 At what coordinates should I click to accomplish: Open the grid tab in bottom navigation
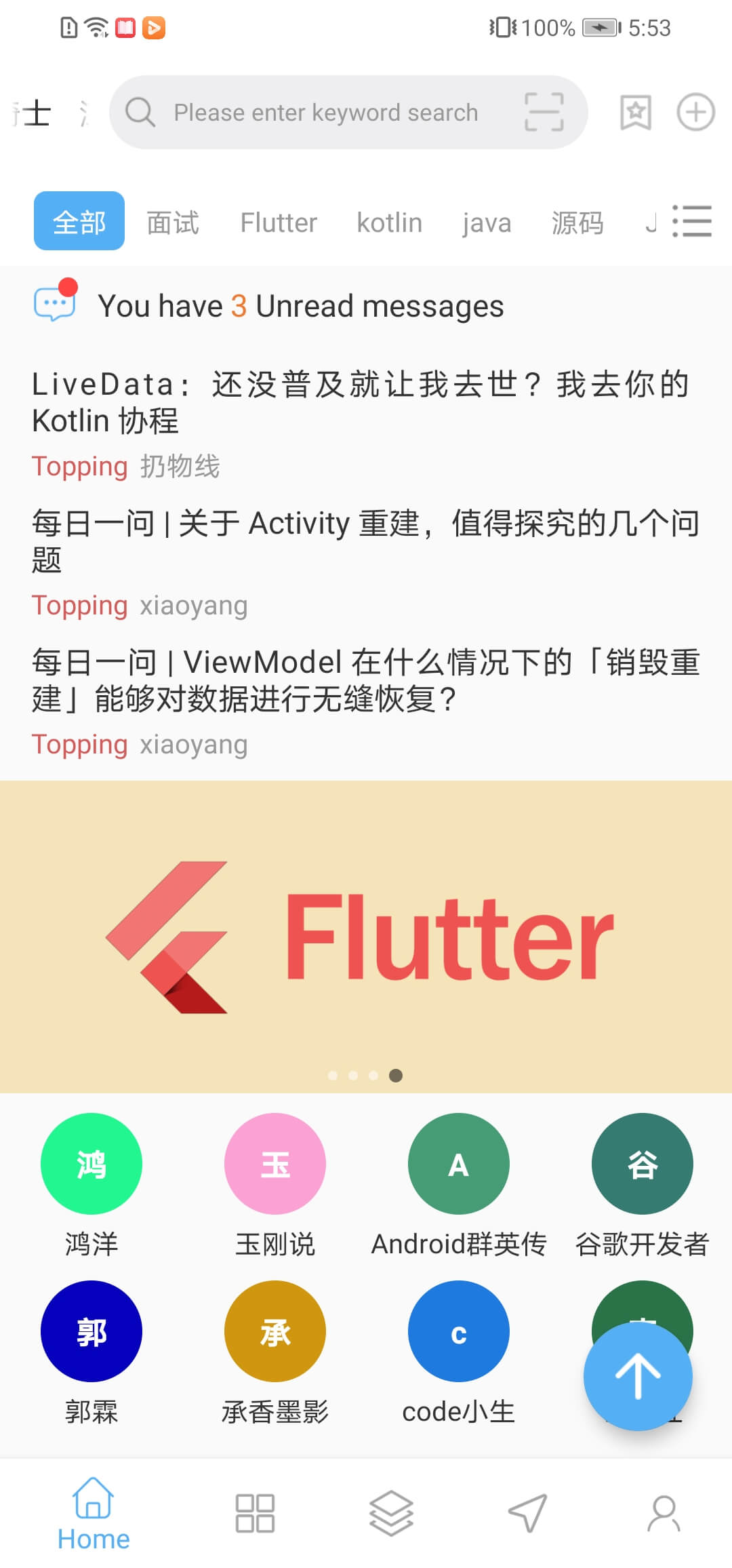[x=255, y=1513]
